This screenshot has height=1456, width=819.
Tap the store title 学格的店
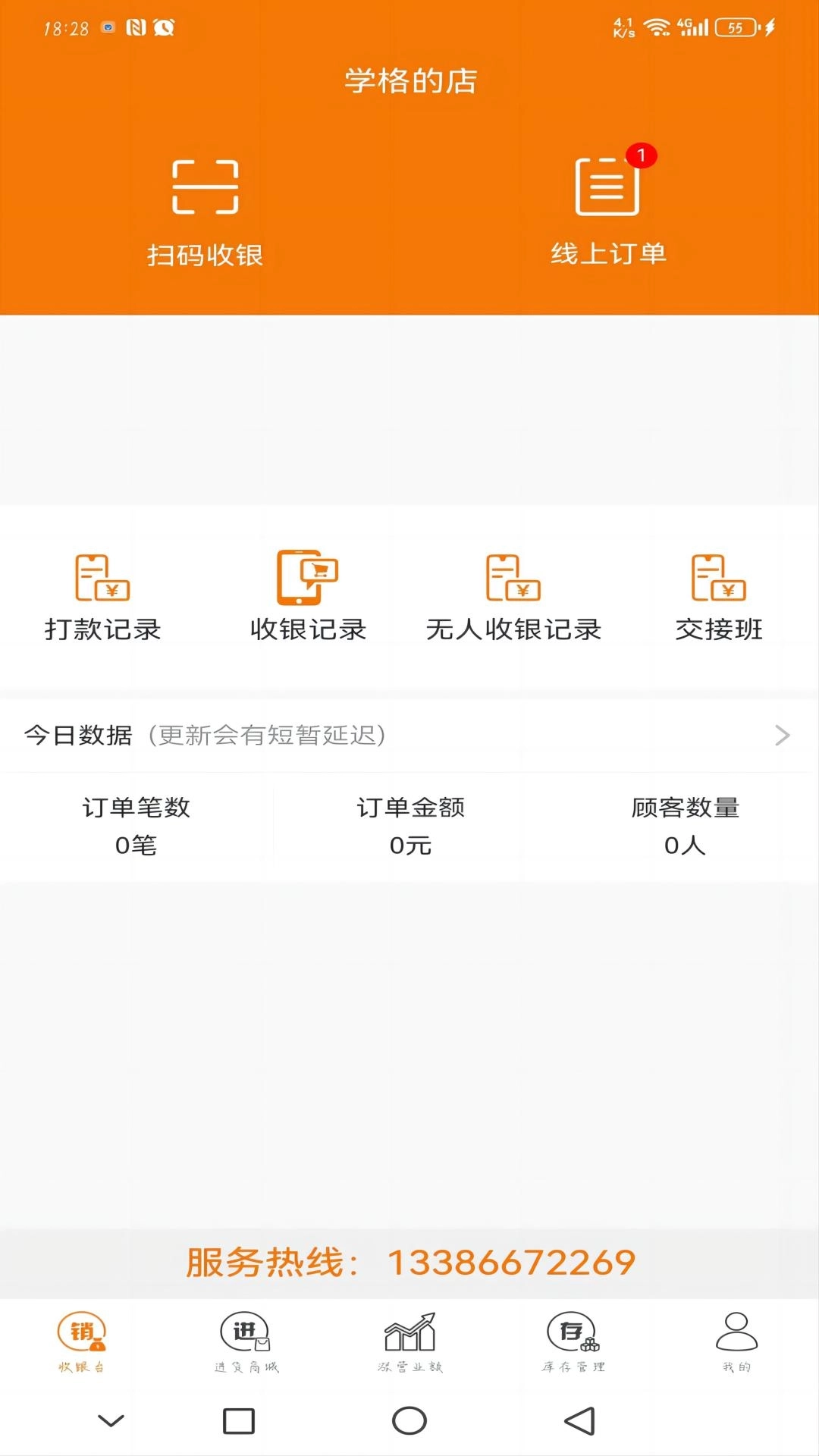click(409, 83)
